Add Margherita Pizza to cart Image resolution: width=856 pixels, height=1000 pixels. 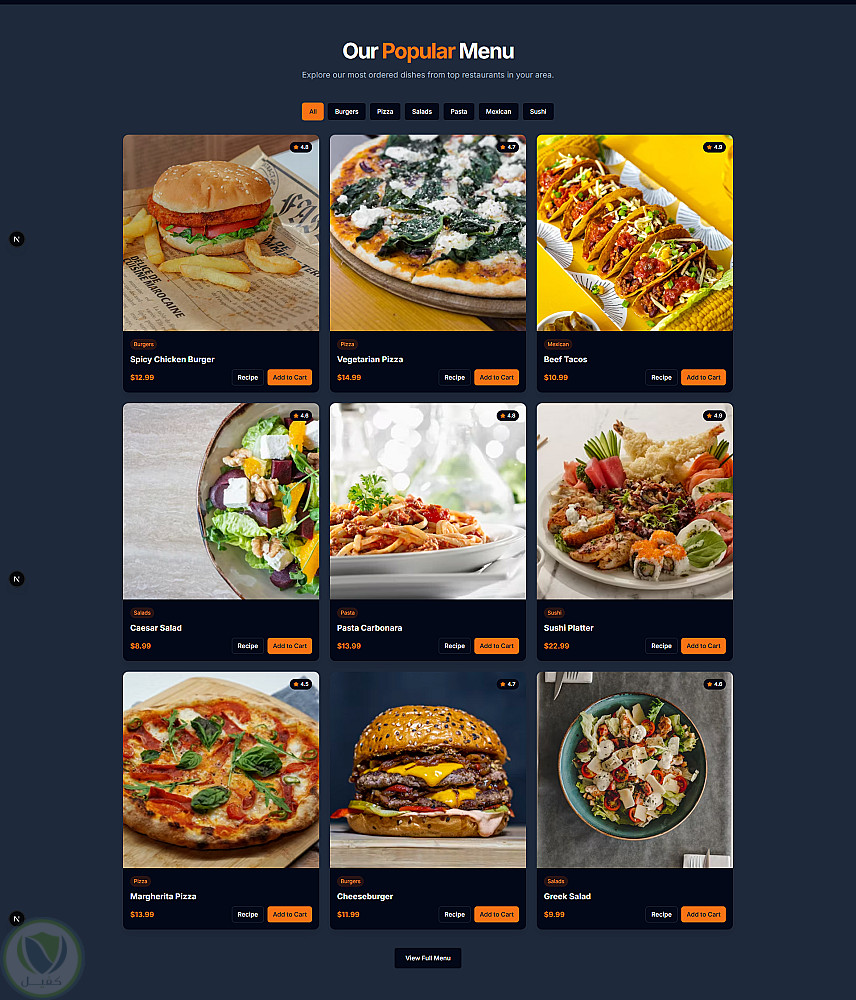(290, 914)
